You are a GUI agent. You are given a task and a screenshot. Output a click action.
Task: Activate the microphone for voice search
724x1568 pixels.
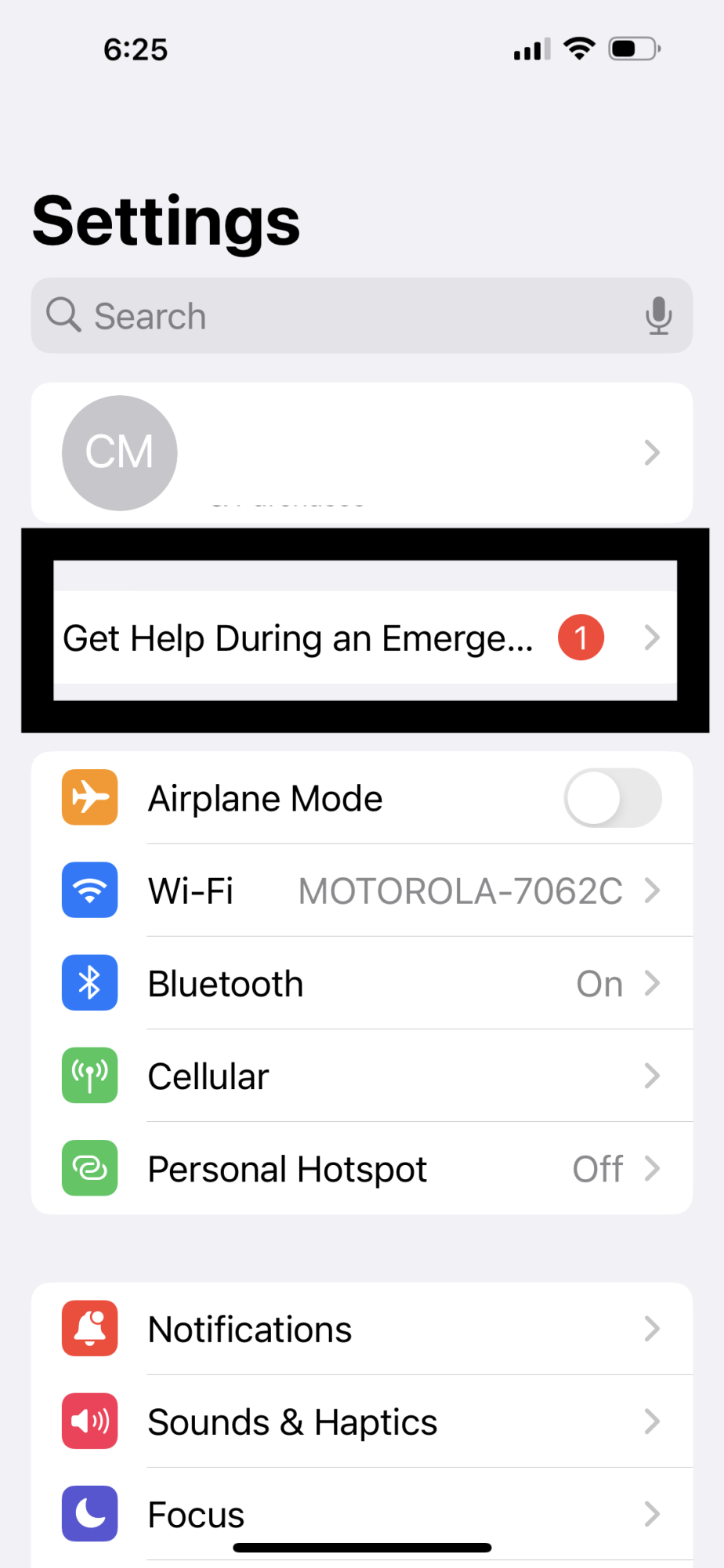tap(658, 316)
